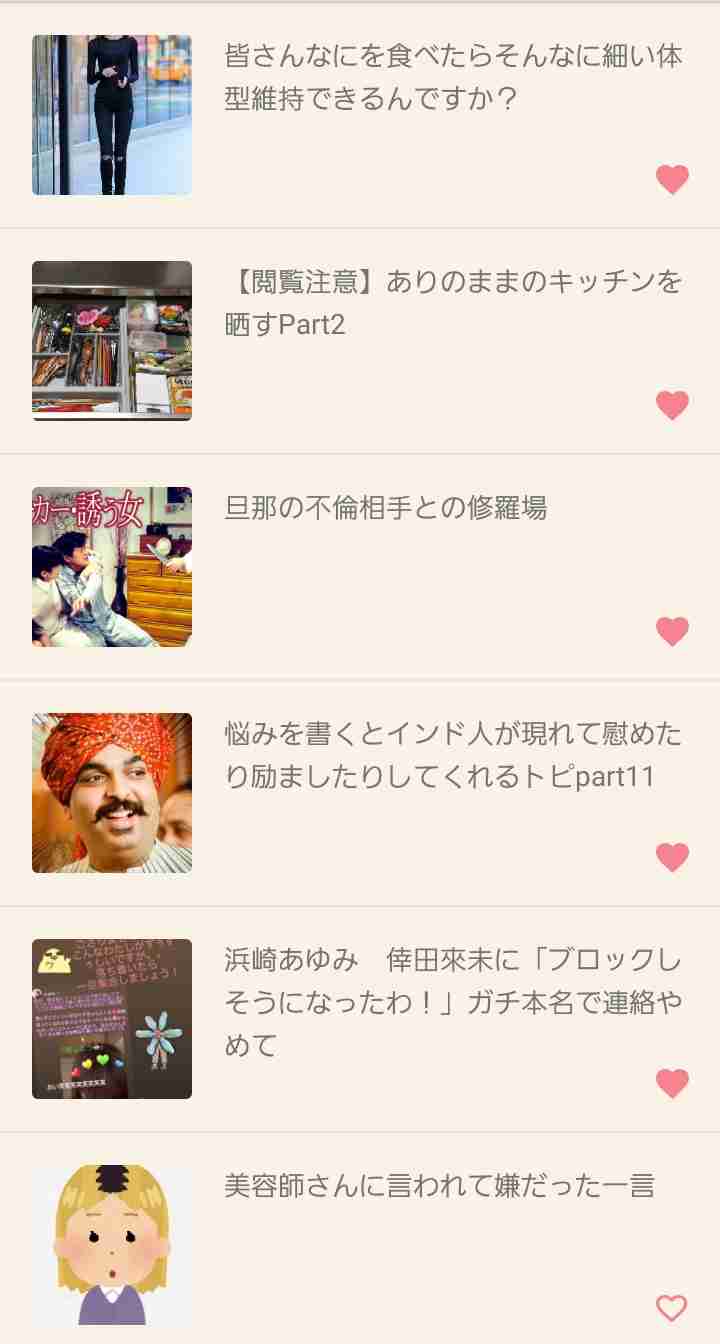Open the 美容師さんに言われて嫌だった一言 topic
The height and width of the screenshot is (1344, 720).
440,1186
